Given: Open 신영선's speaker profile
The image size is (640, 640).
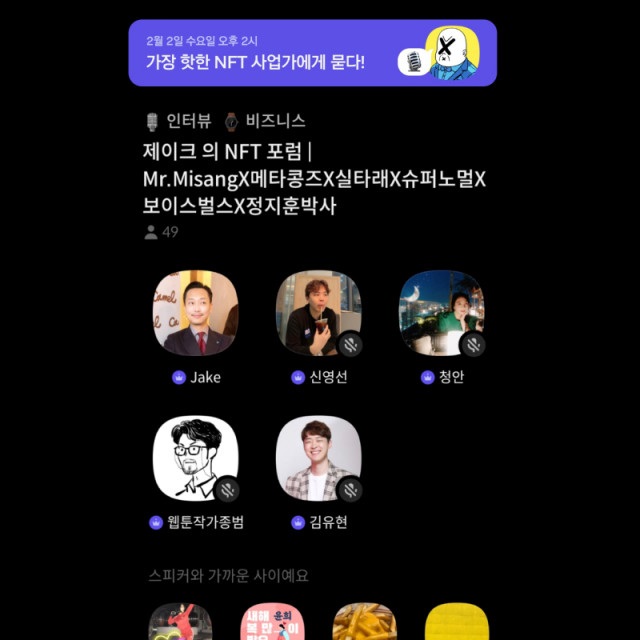Looking at the screenshot, I should coord(318,314).
